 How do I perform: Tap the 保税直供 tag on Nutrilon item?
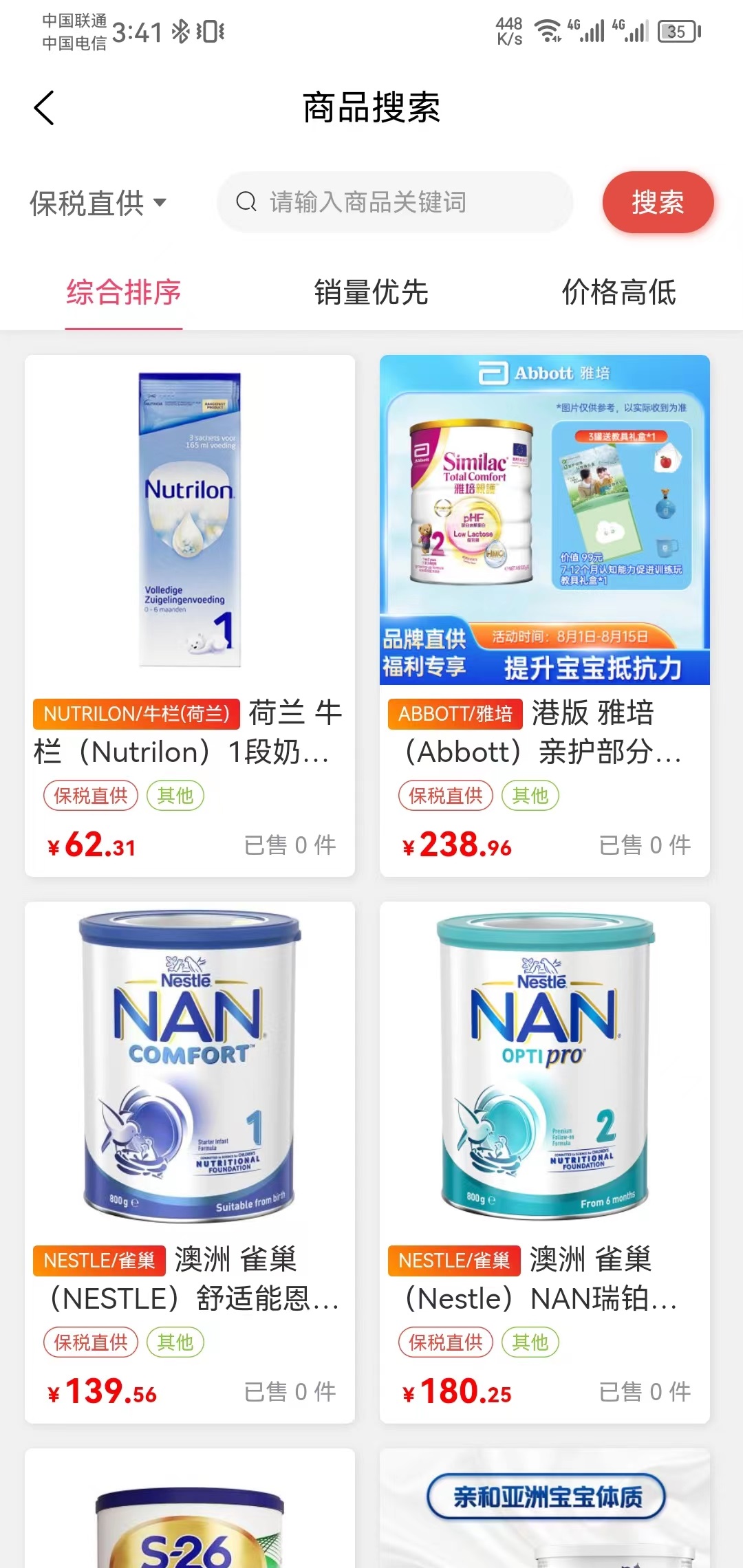90,795
